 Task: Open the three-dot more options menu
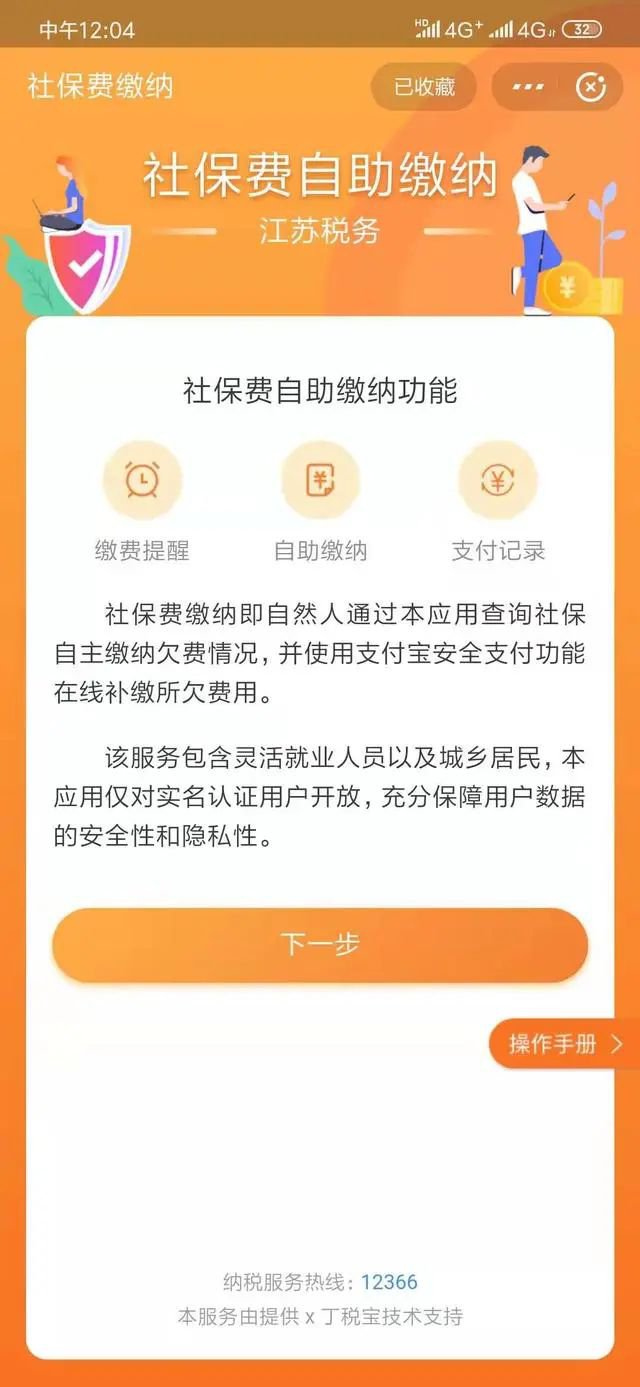(527, 87)
